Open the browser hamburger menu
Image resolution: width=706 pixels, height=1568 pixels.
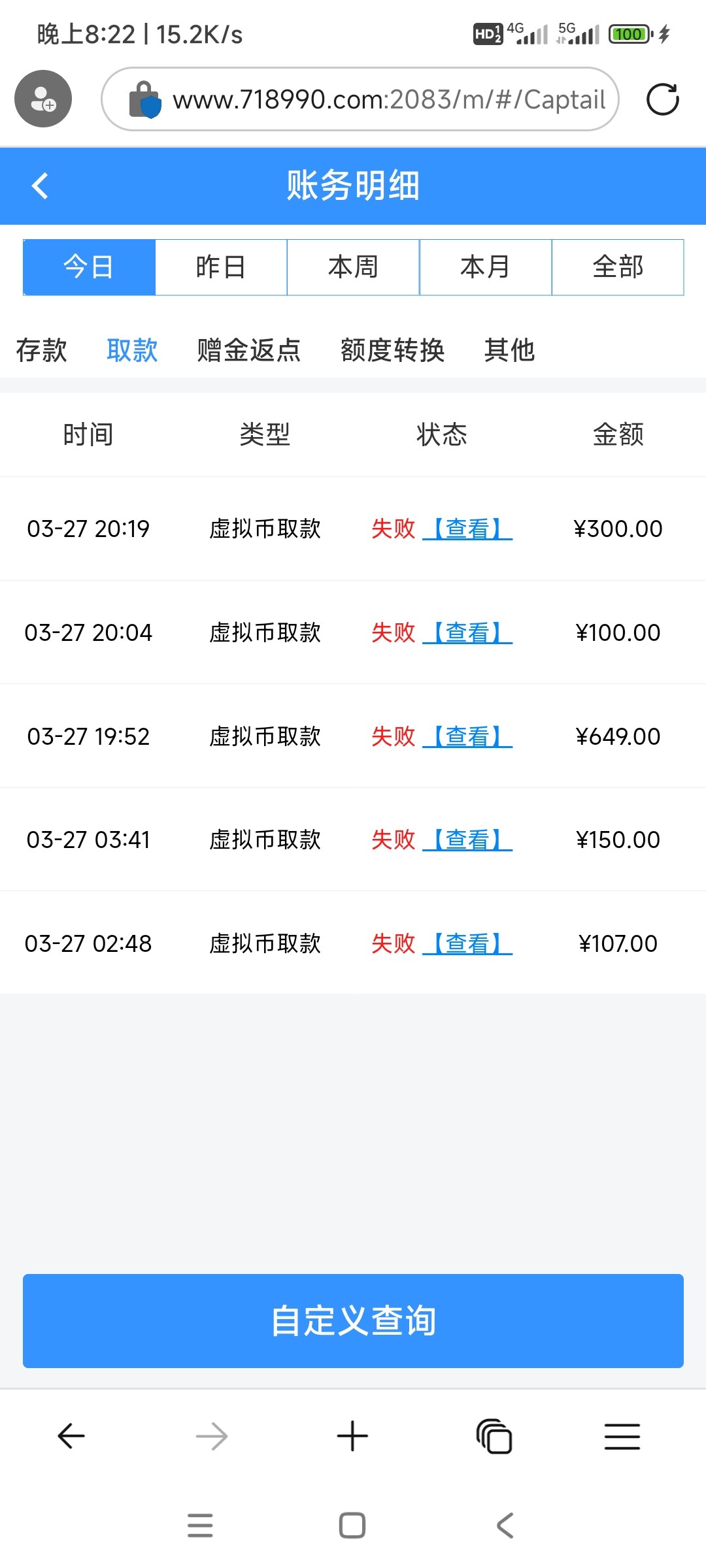pyautogui.click(x=622, y=1436)
